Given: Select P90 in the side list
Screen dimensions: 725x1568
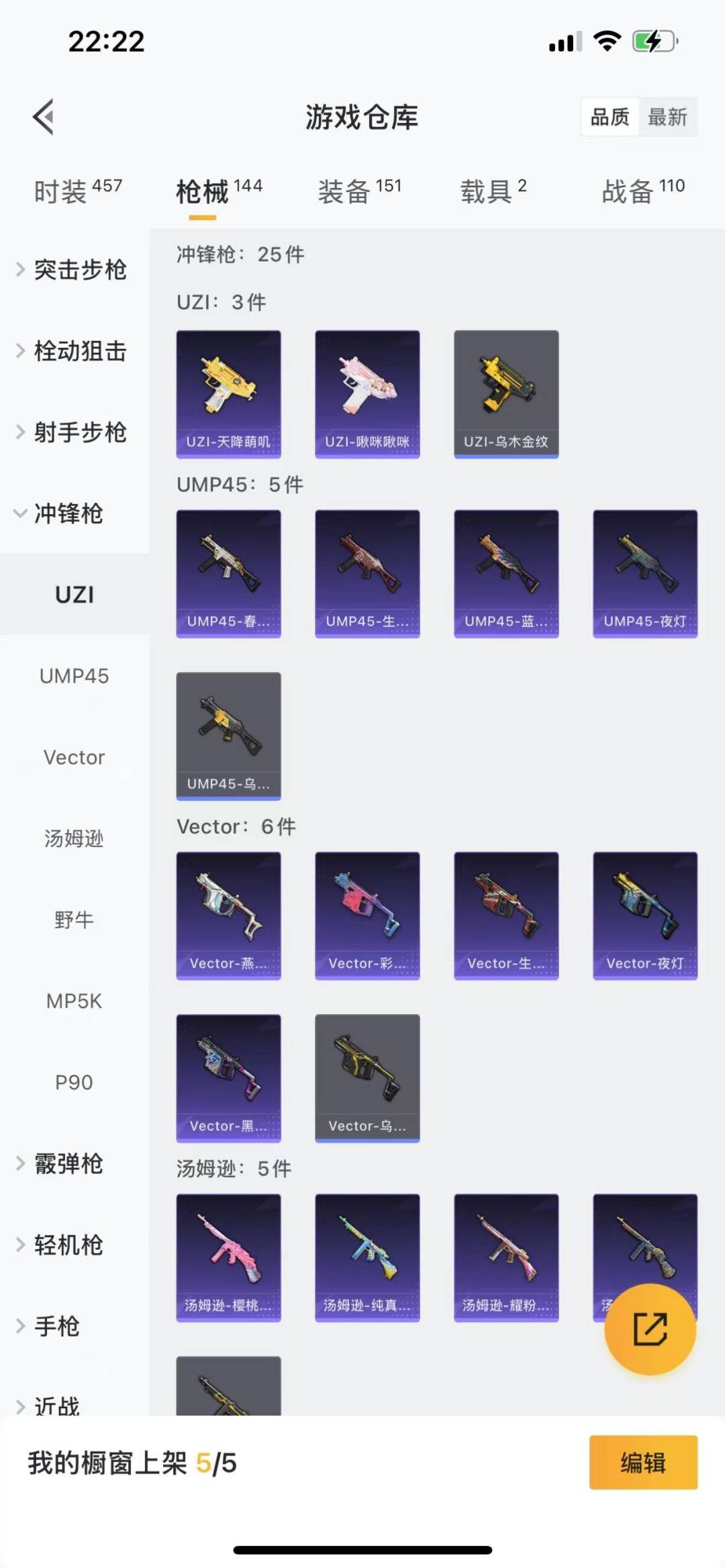Looking at the screenshot, I should coord(74,1082).
